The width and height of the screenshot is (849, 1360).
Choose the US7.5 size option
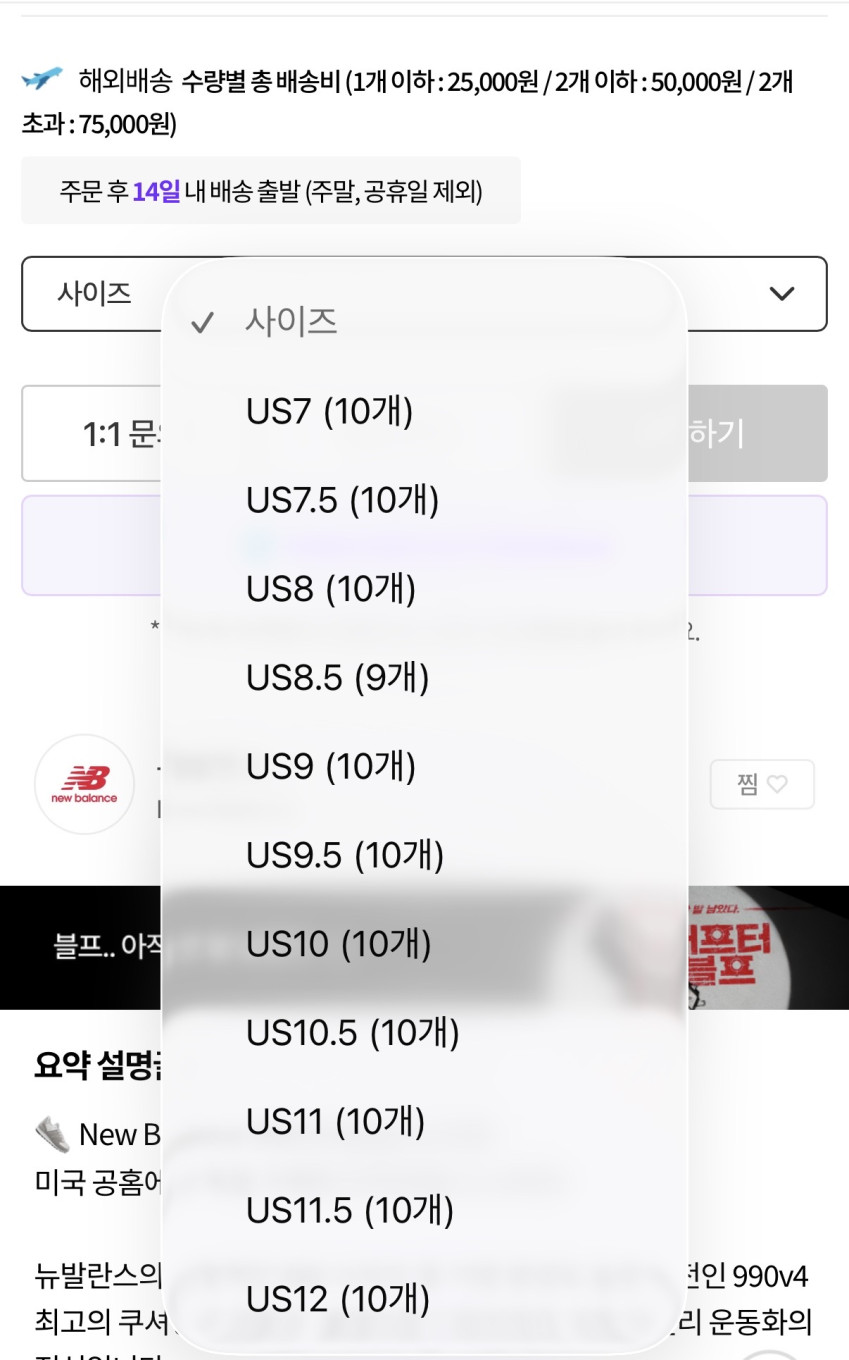pos(342,500)
